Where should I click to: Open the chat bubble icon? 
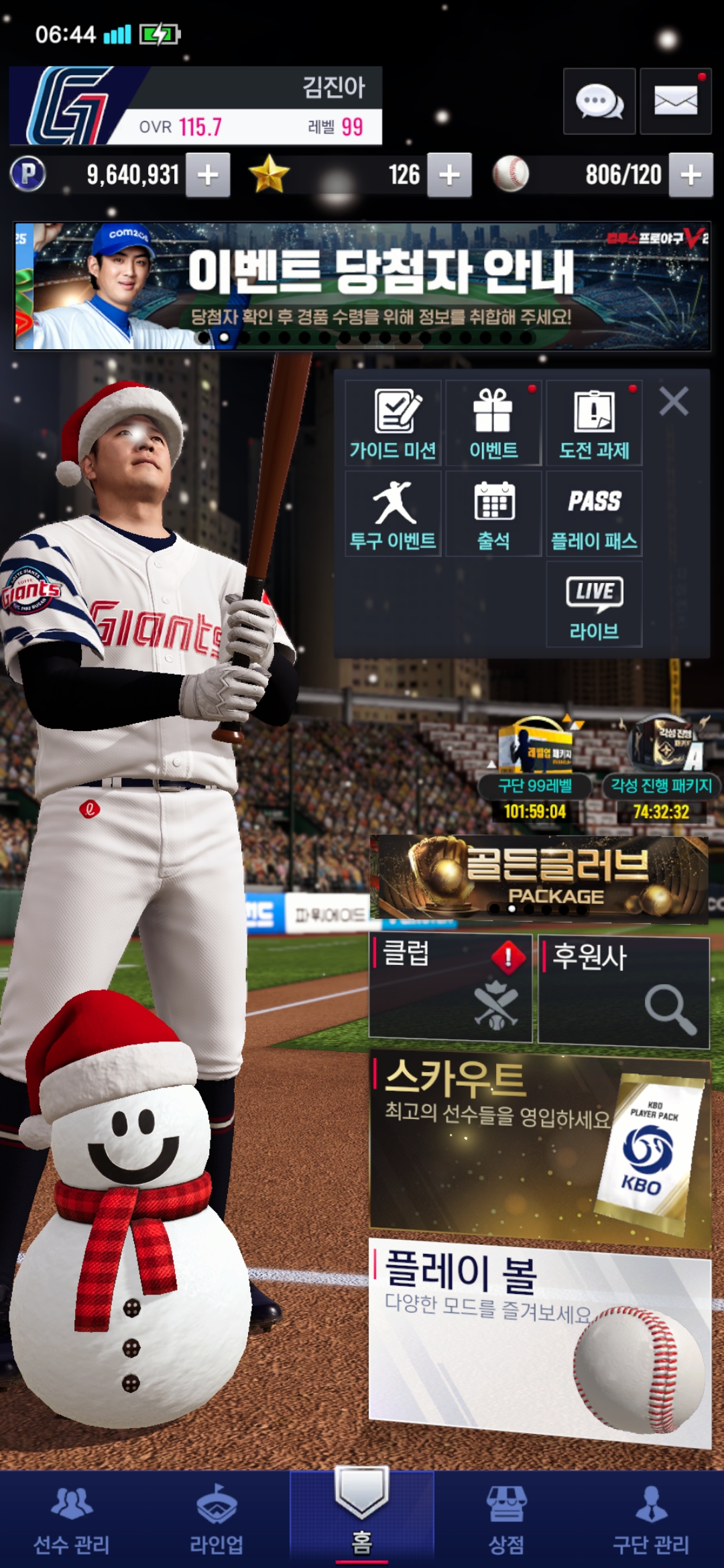click(599, 102)
